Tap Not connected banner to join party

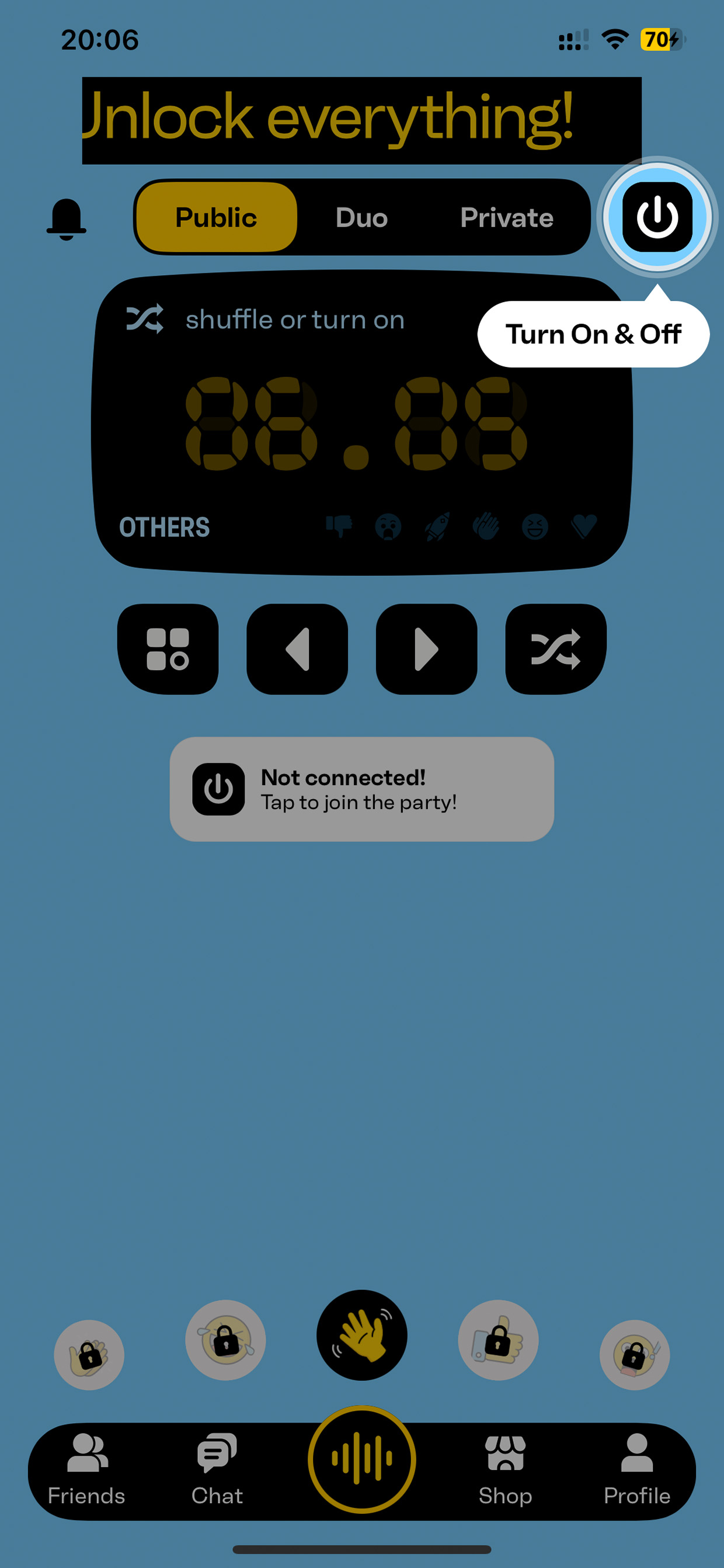click(361, 789)
